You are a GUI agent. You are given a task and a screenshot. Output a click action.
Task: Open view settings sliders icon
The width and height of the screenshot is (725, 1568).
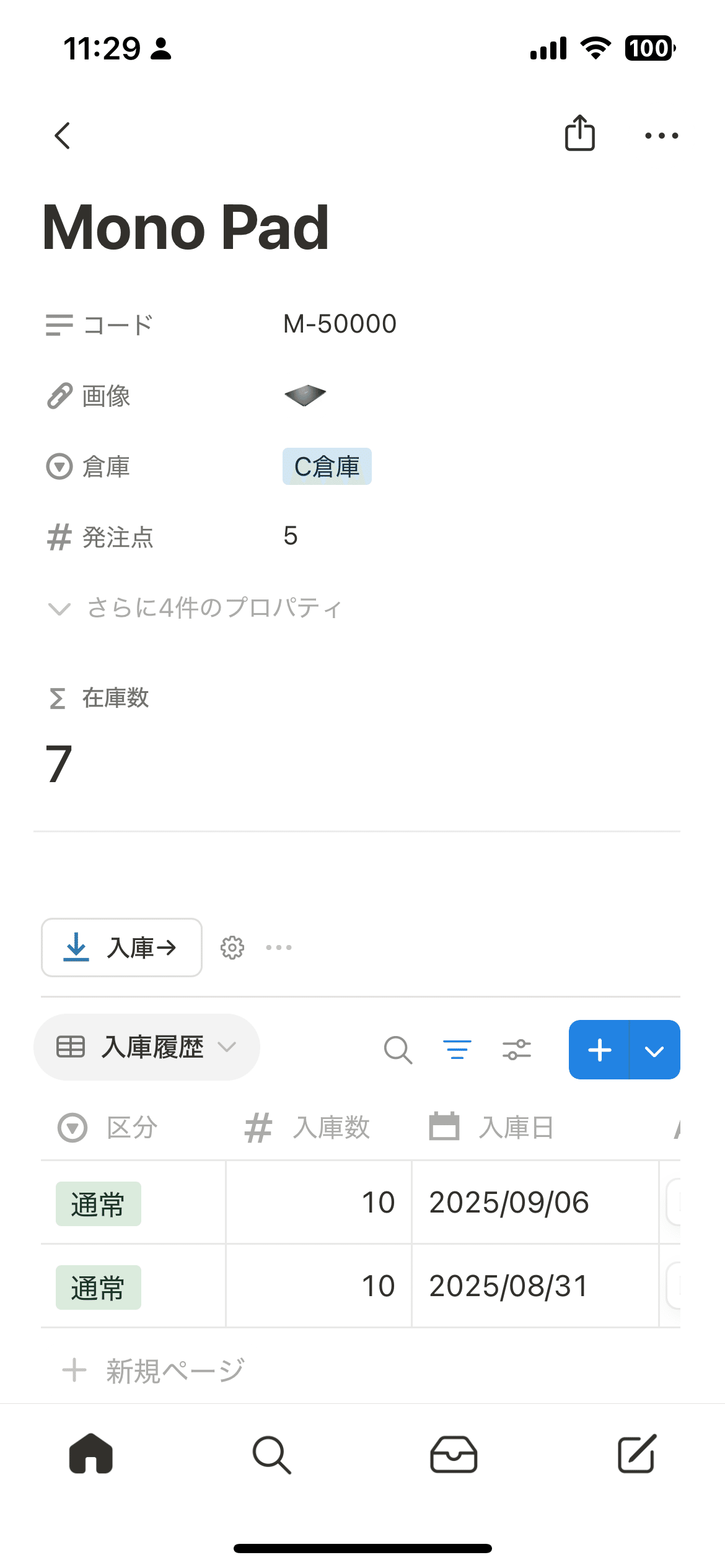(517, 1050)
